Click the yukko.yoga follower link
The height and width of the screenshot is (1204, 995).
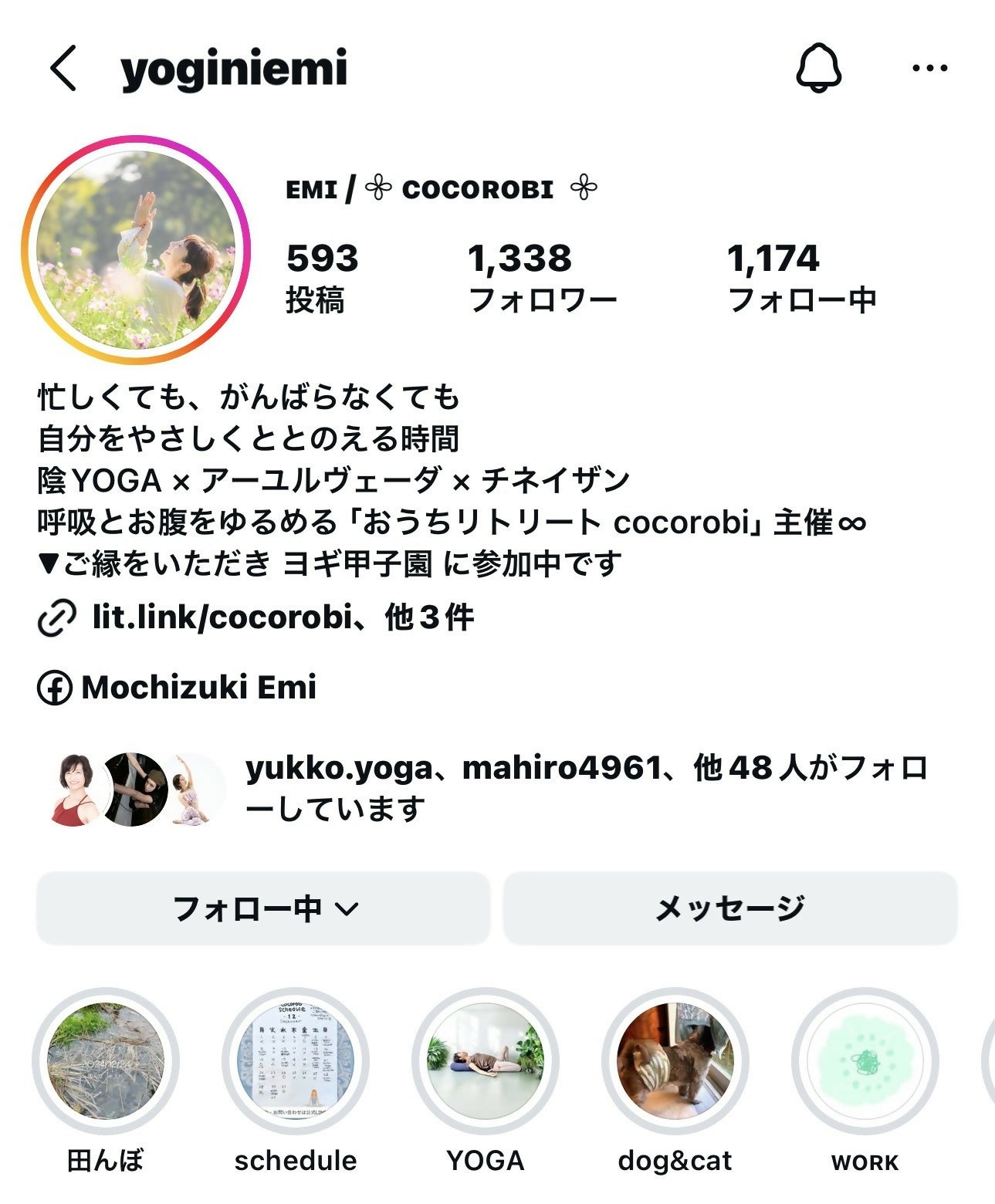(328, 768)
